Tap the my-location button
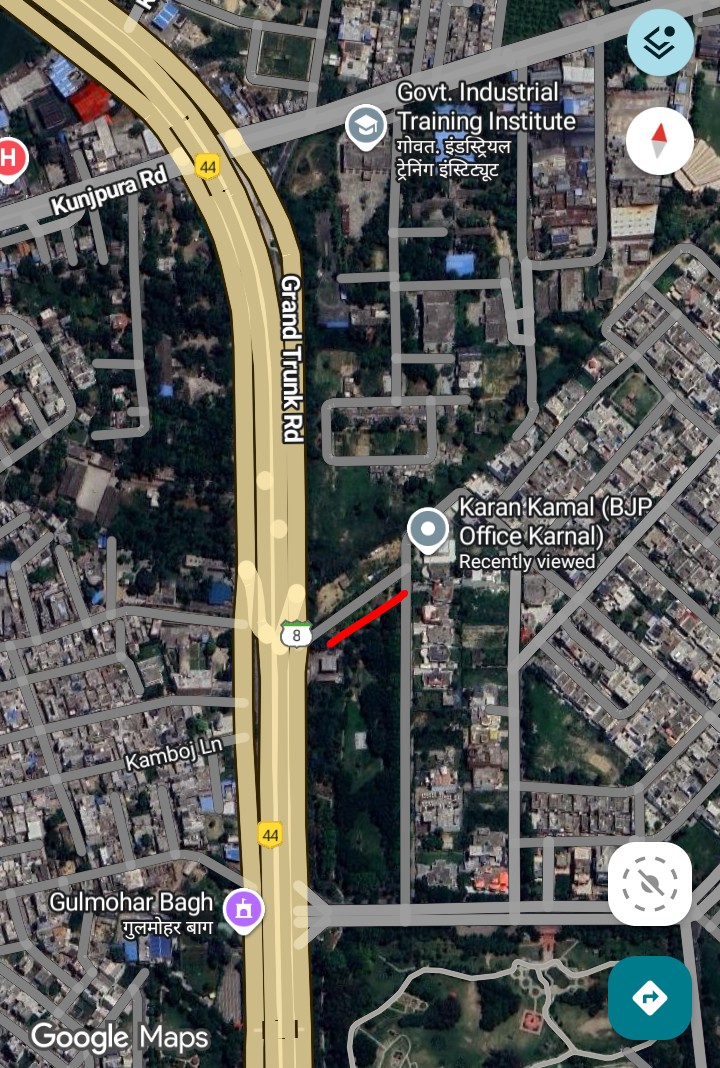The image size is (720, 1068). (x=650, y=884)
